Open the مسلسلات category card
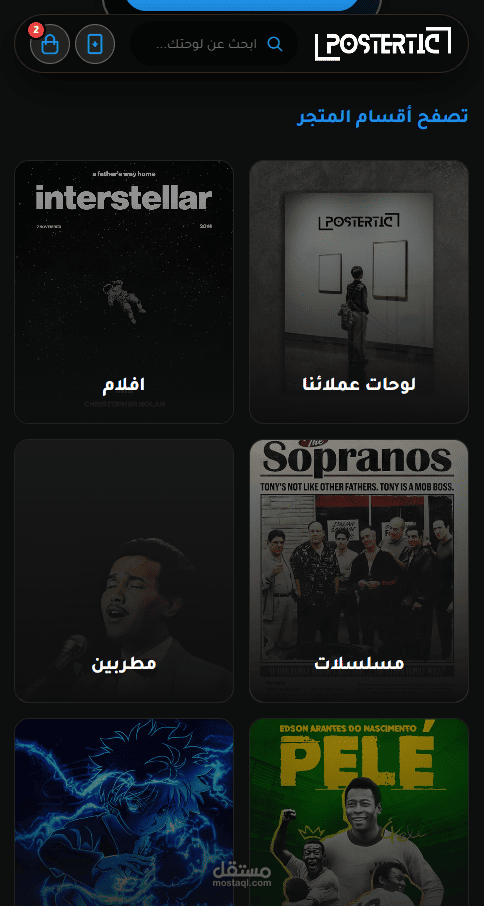The width and height of the screenshot is (484, 906). tap(359, 571)
